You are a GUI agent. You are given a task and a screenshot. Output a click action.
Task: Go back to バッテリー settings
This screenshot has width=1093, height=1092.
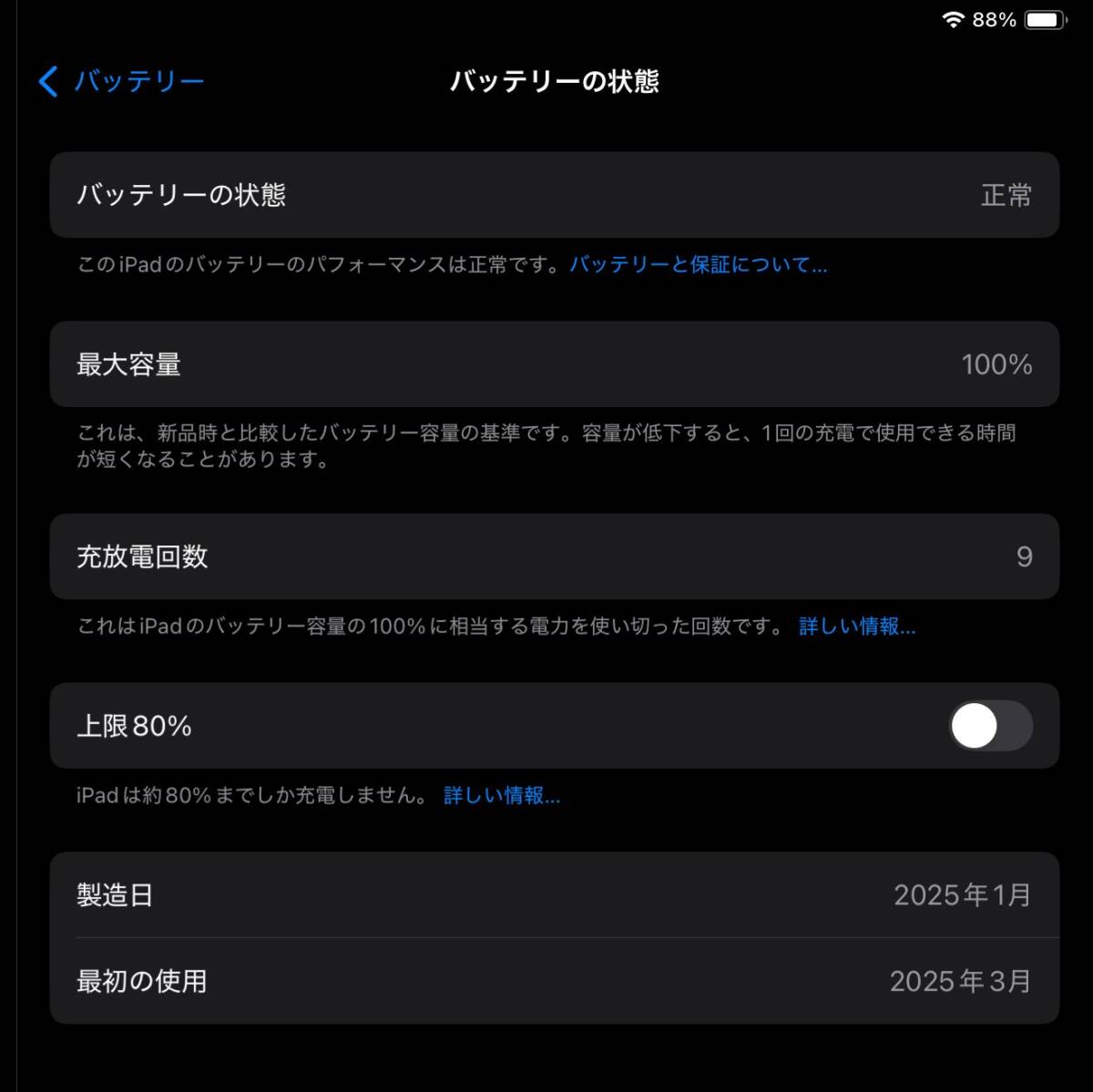coord(121,81)
